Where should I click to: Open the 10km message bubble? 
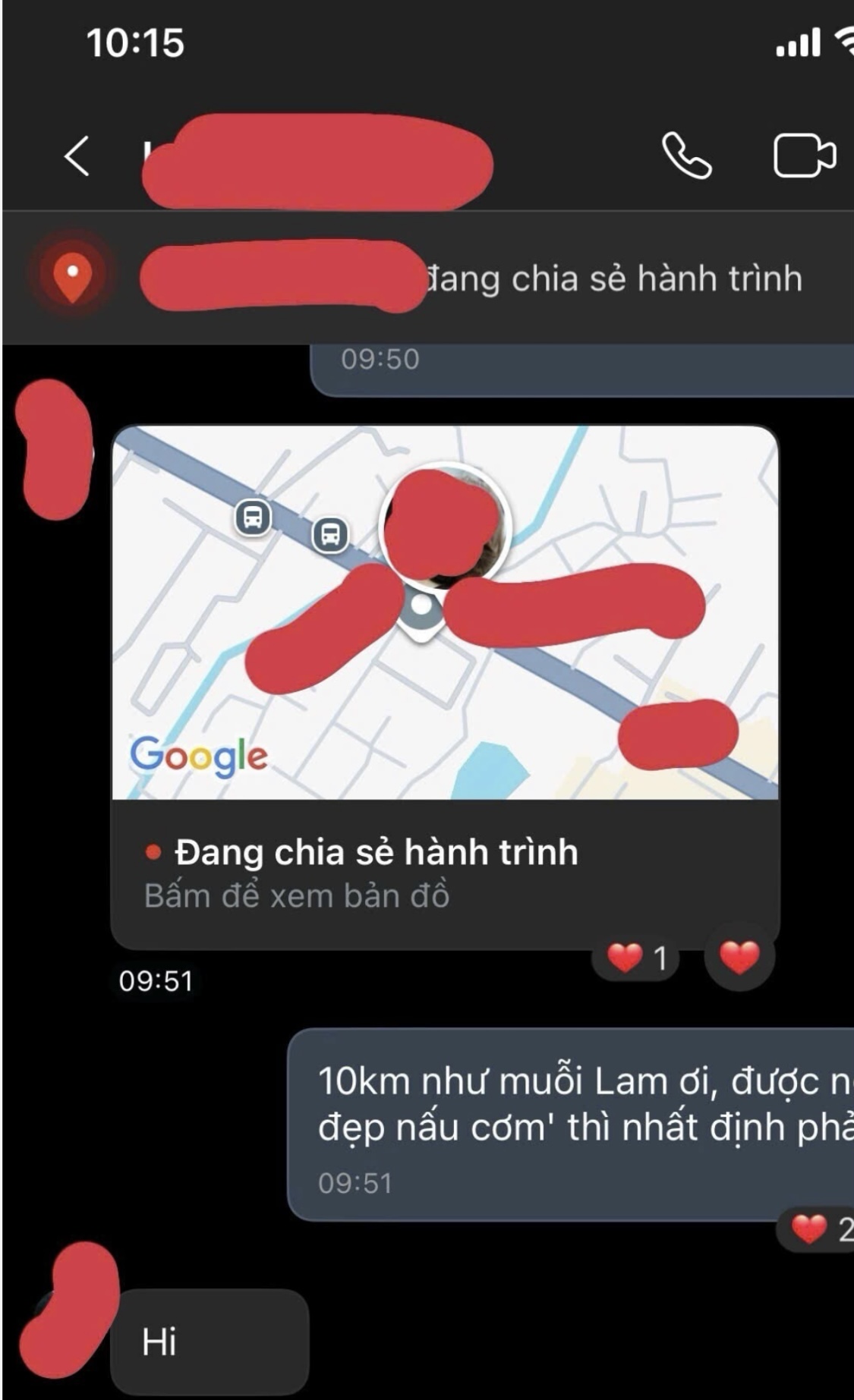click(569, 1123)
